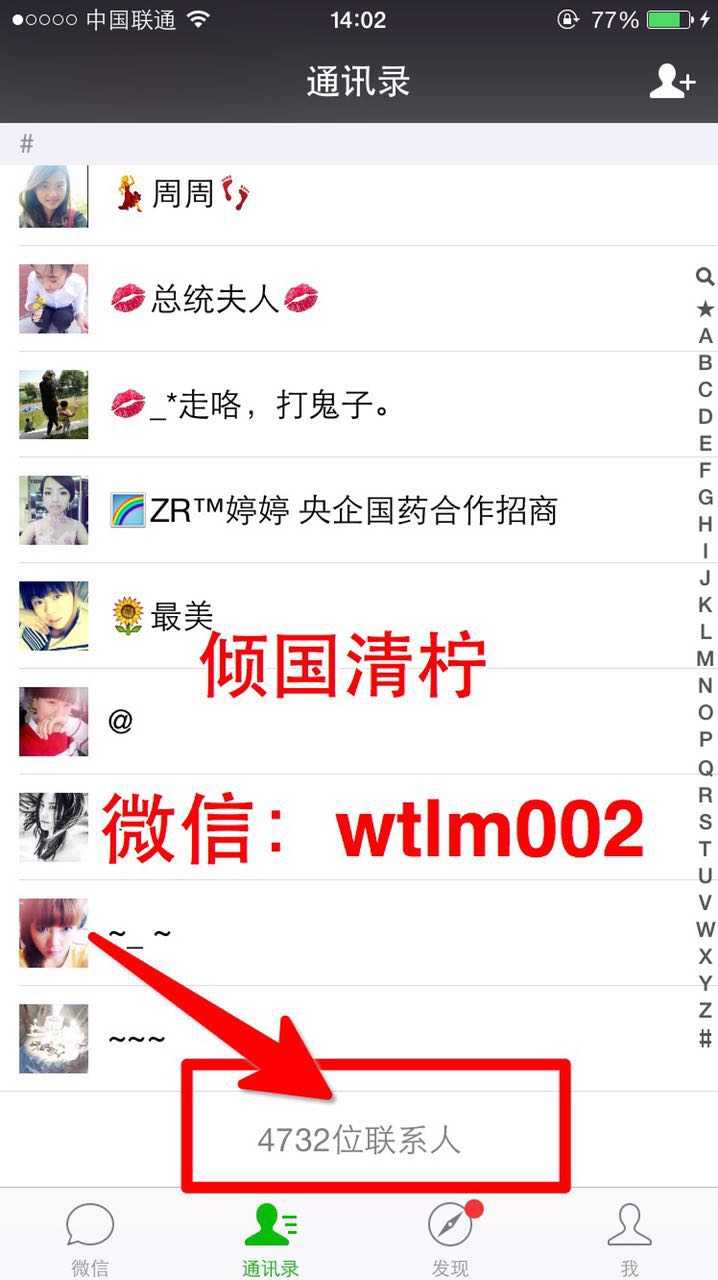Viewport: 718px width, 1280px height.
Task: Jump to letter Z in the index
Action: pyautogui.click(x=705, y=1010)
